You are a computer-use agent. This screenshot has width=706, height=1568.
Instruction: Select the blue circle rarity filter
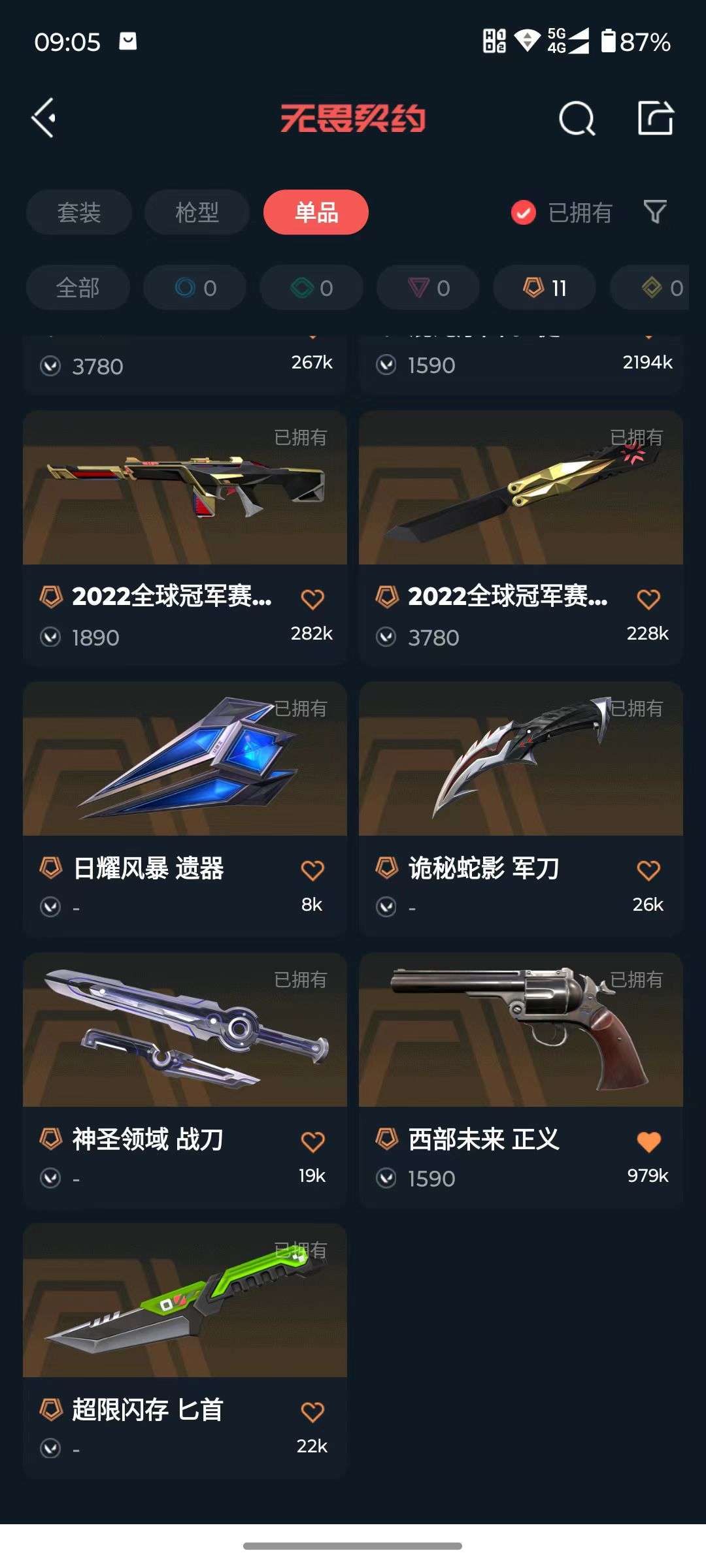(194, 288)
